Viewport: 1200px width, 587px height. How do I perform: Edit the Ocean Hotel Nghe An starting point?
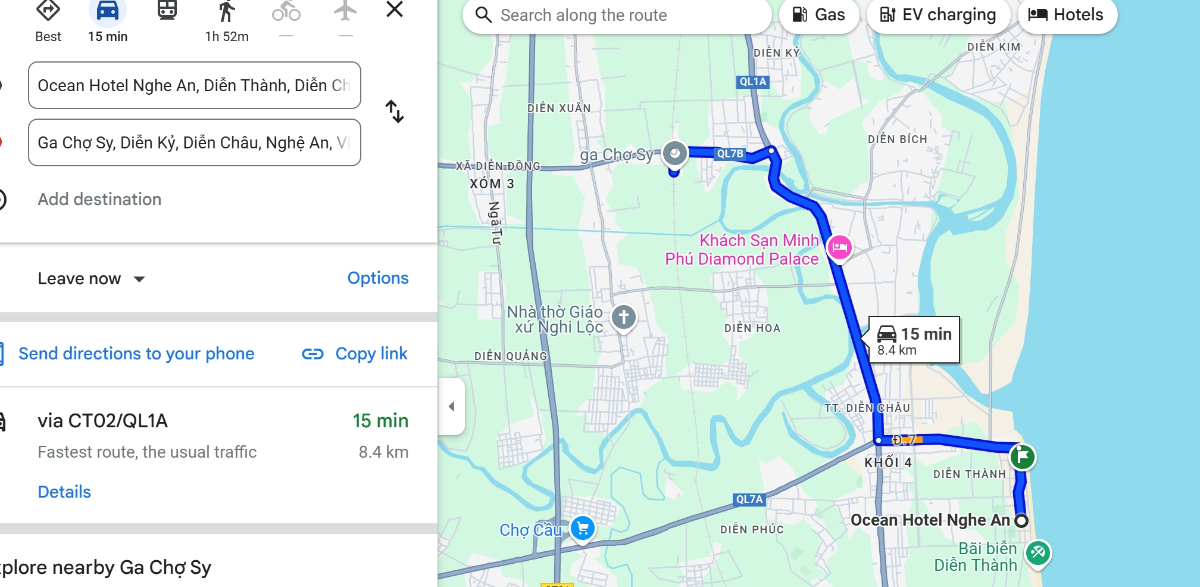click(194, 85)
